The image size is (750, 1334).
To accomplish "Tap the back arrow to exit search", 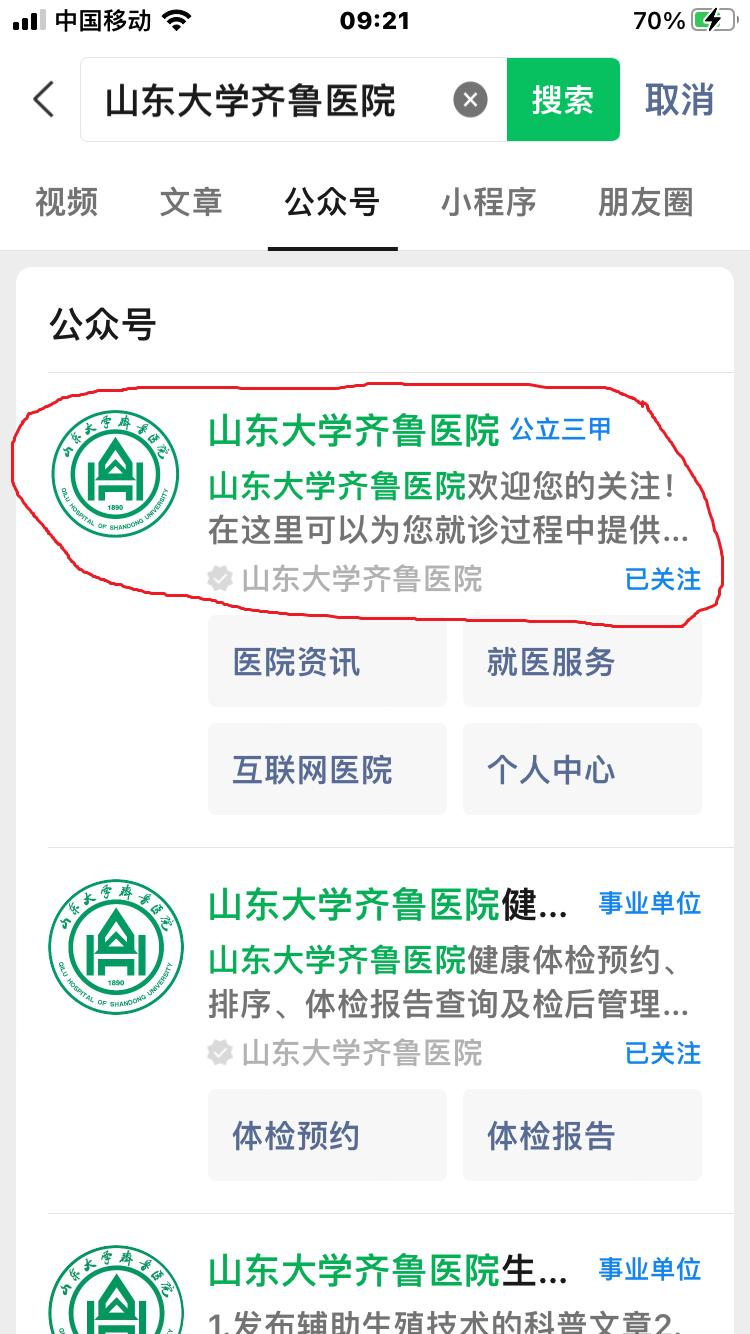I will [42, 100].
